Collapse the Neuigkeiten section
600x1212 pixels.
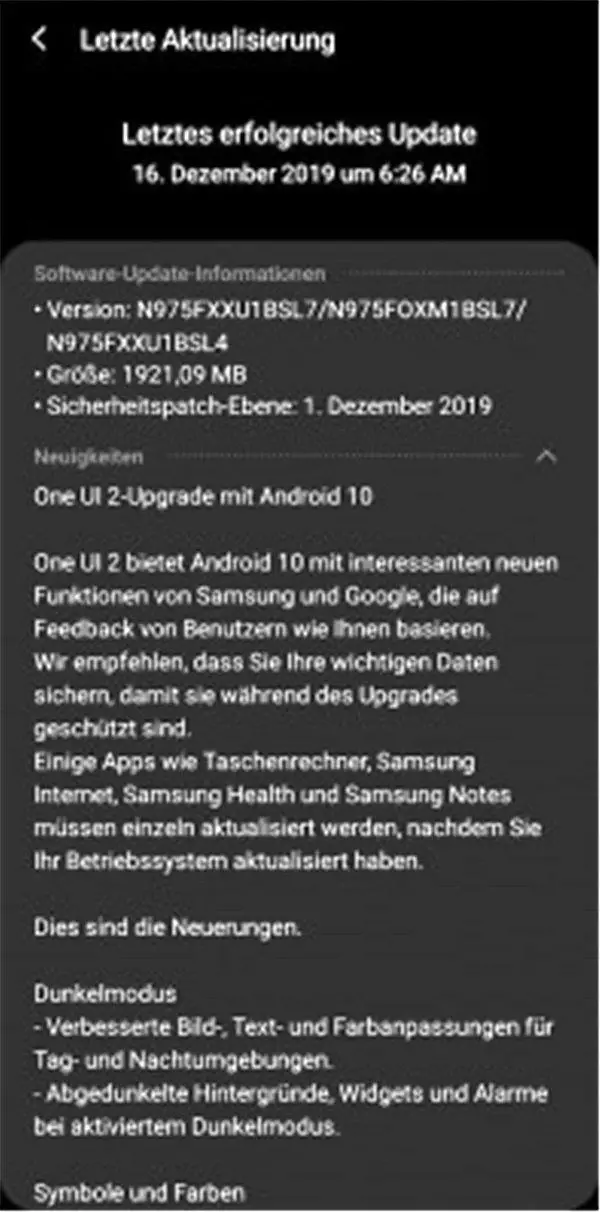[546, 457]
